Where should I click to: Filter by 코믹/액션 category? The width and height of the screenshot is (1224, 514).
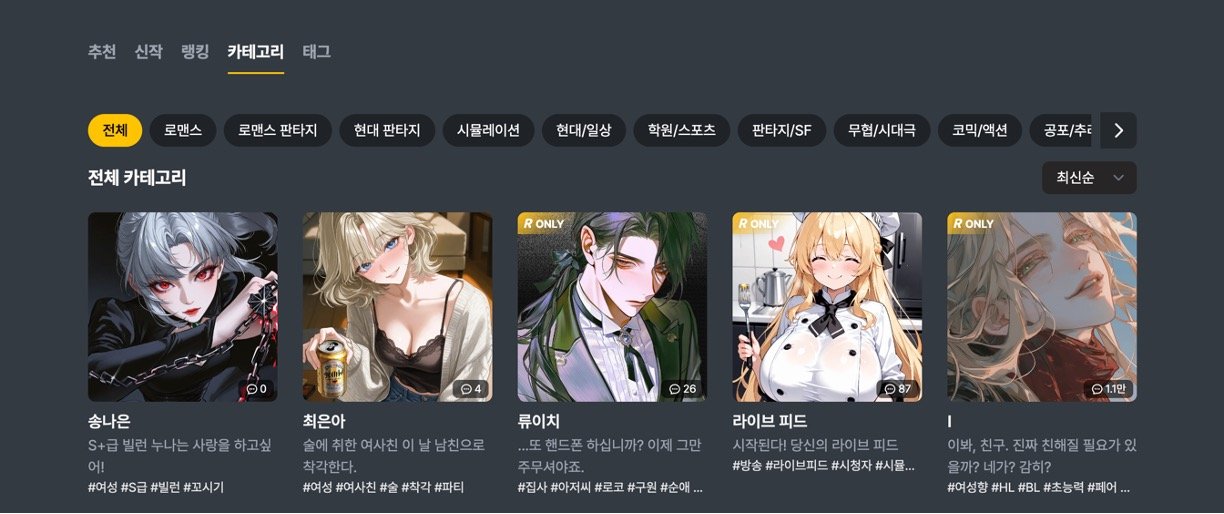click(980, 130)
